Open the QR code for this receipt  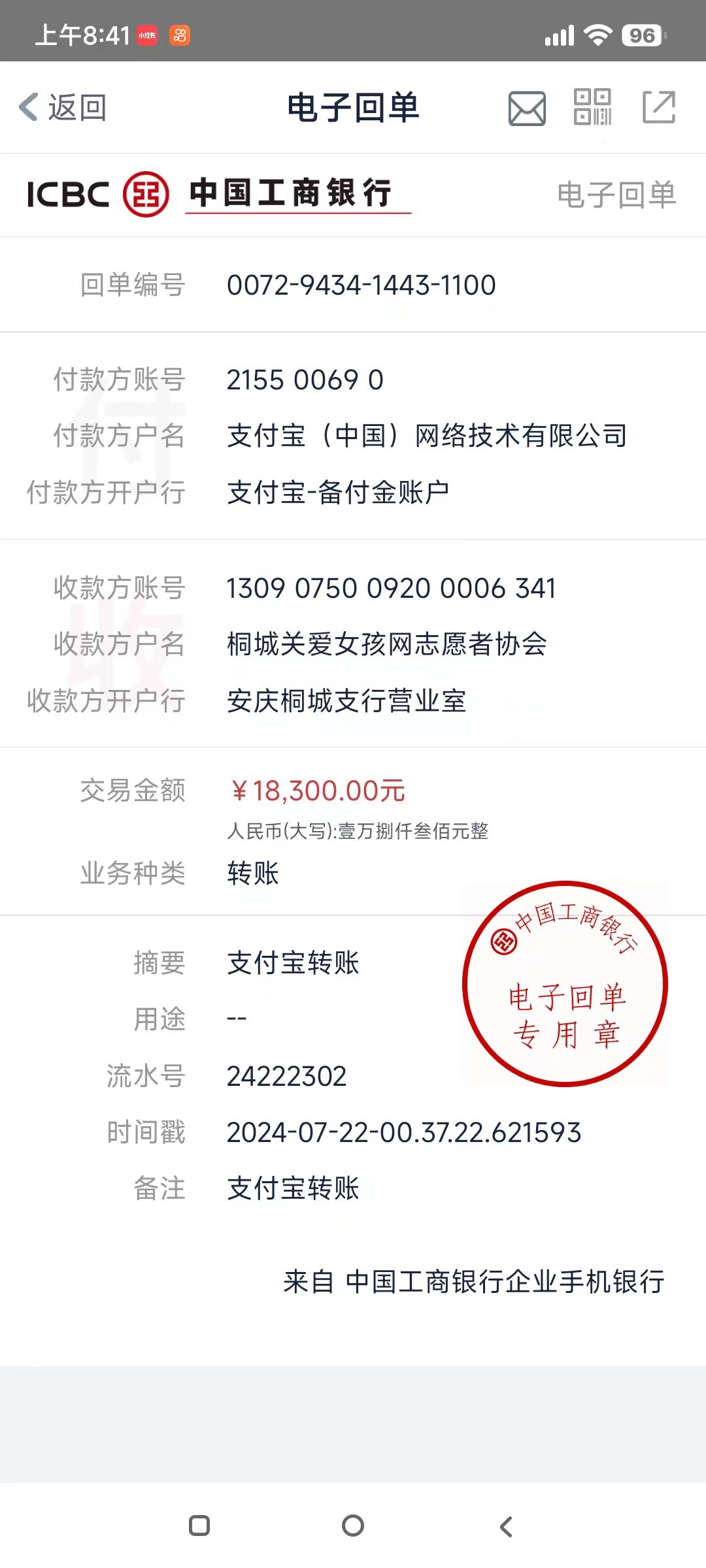pos(592,107)
